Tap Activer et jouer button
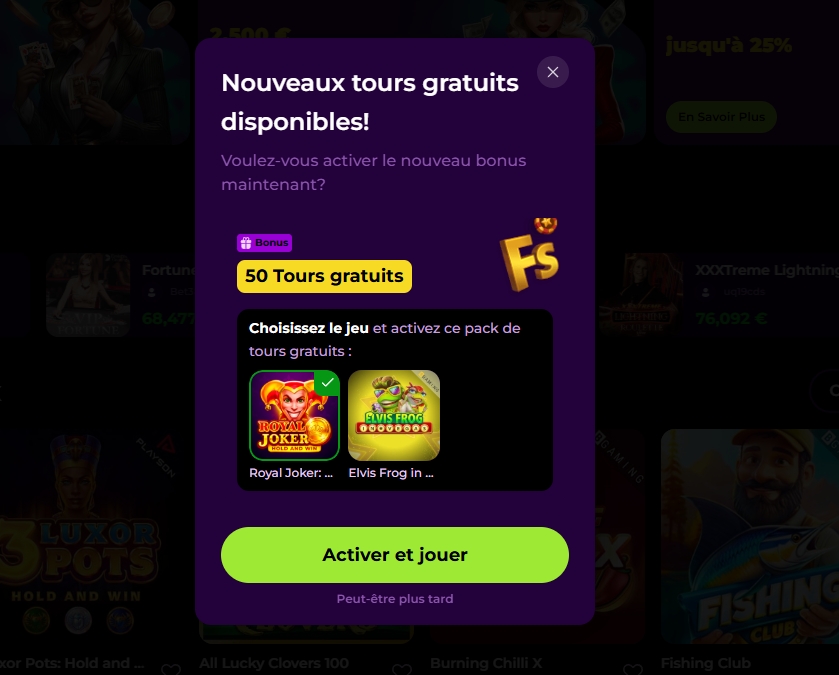This screenshot has height=675, width=839. click(395, 555)
